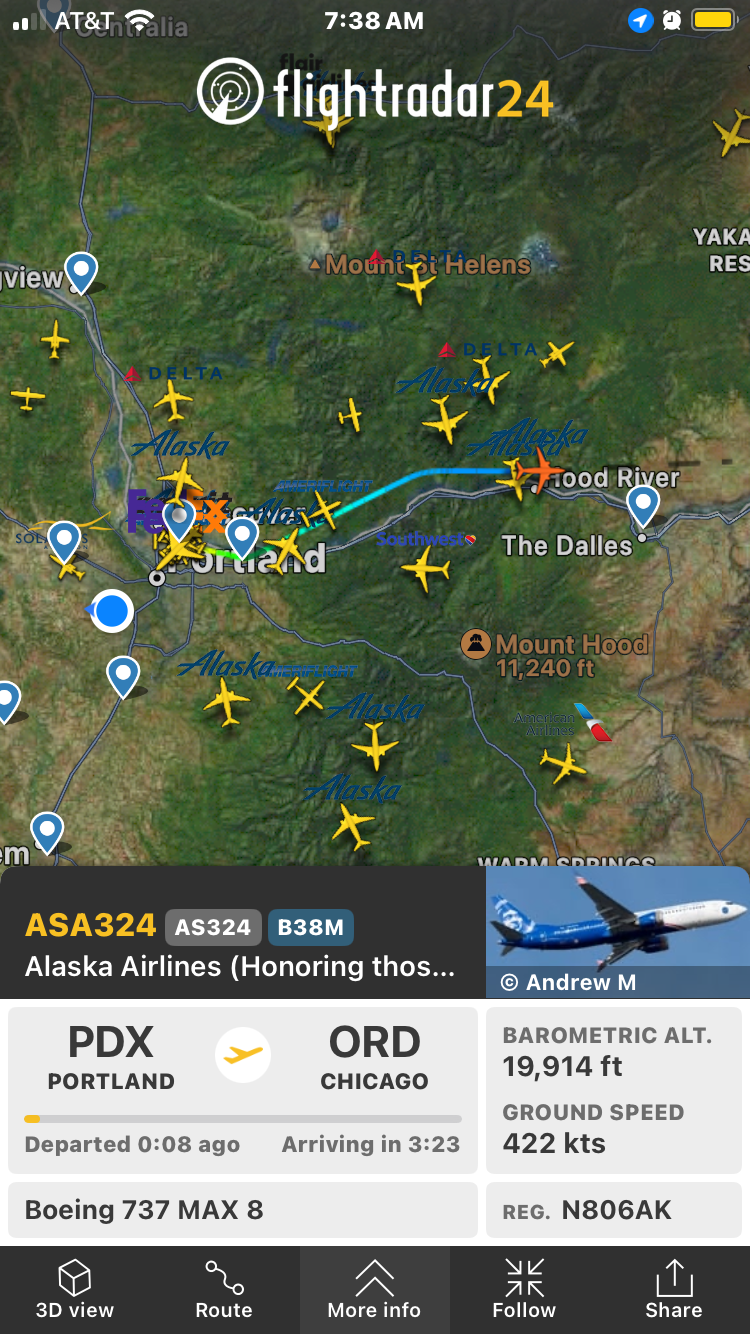Open the PDX to ORD route card
The image size is (750, 1334).
pos(243,1090)
